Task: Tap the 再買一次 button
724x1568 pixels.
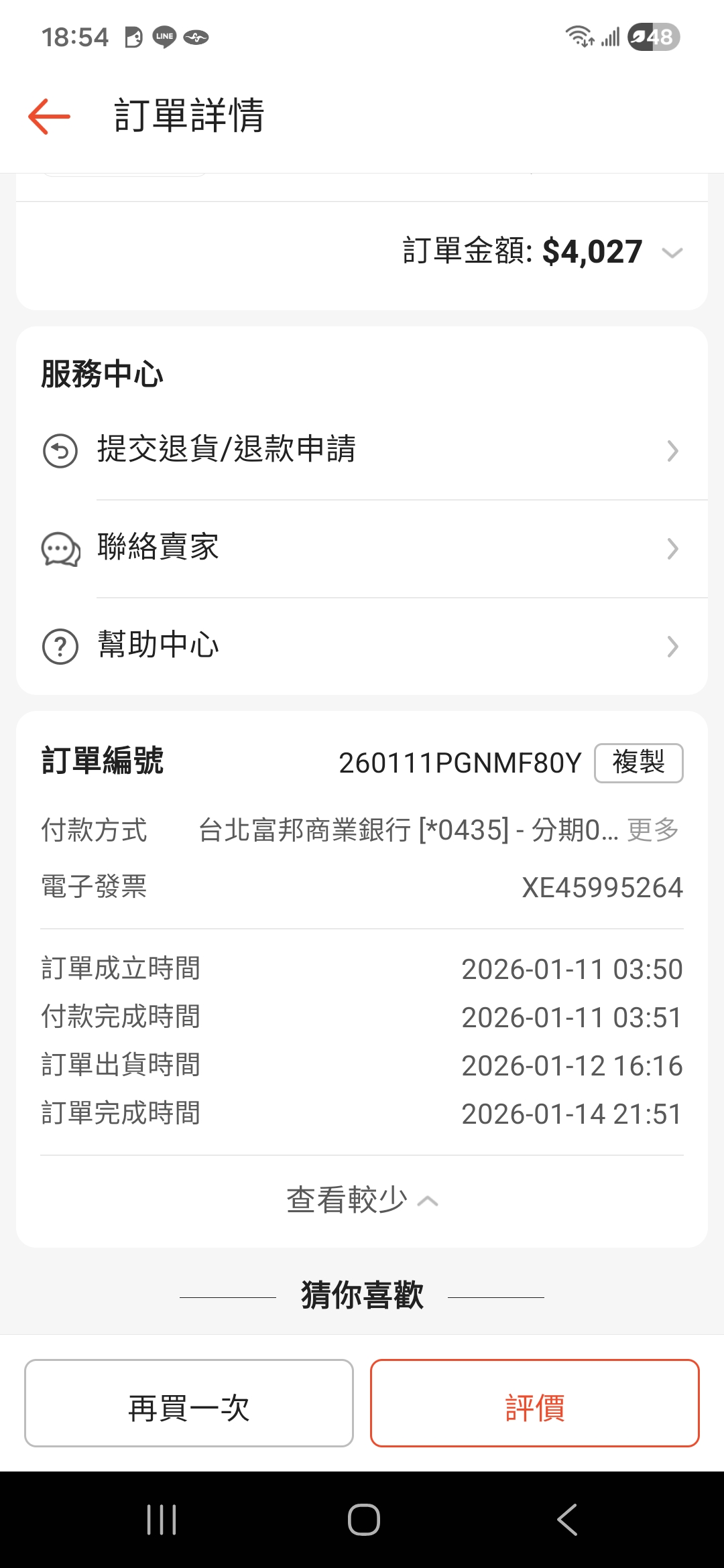Action: [x=189, y=1403]
